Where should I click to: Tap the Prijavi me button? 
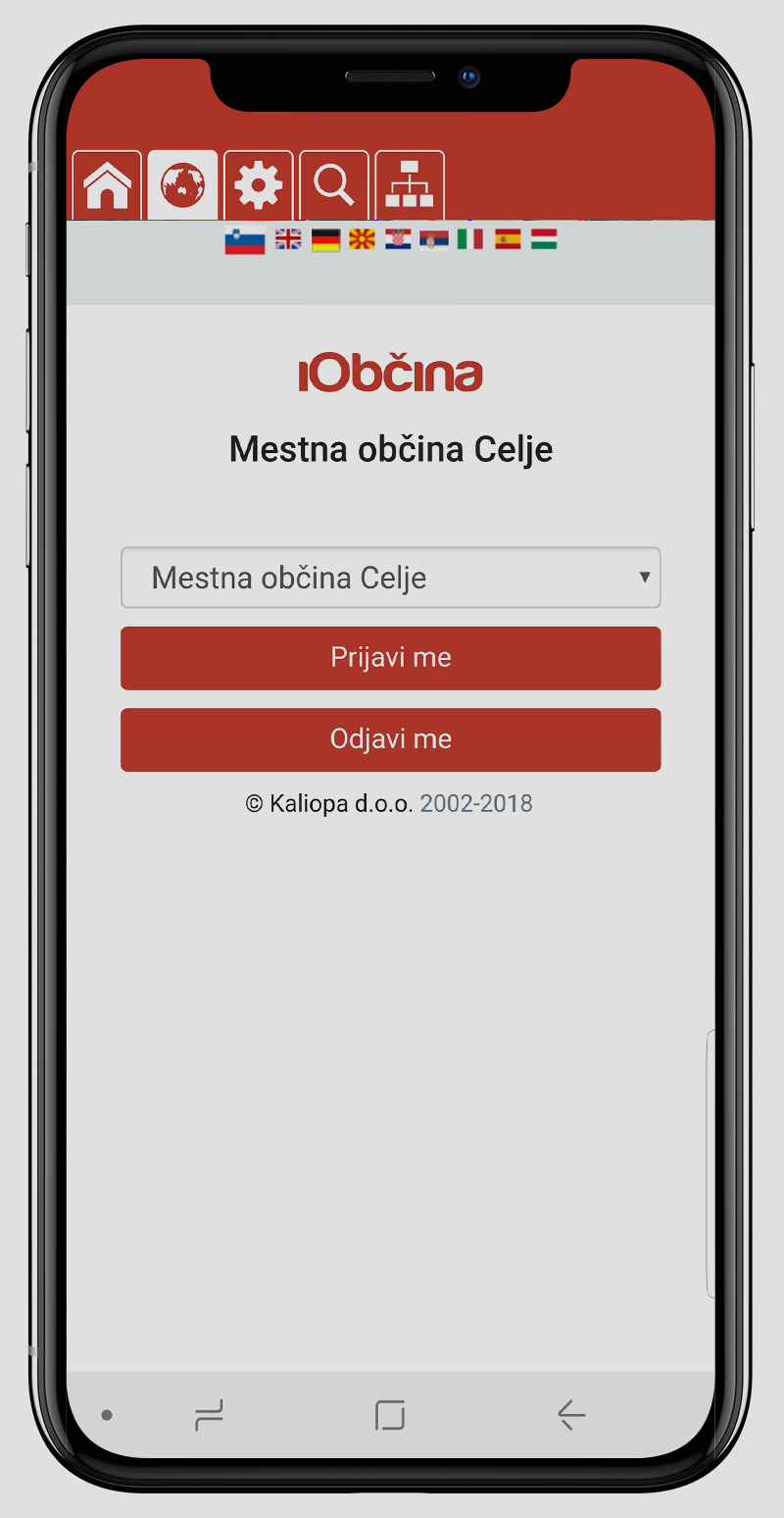click(x=390, y=658)
